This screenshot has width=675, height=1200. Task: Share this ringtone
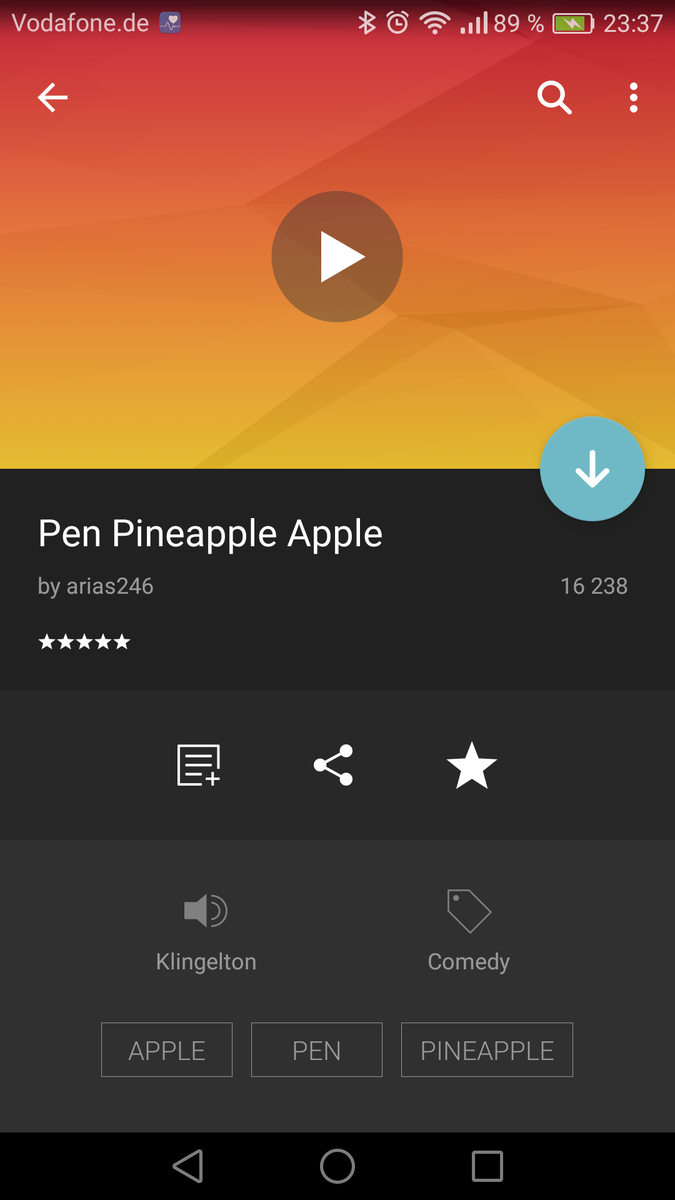[x=333, y=766]
